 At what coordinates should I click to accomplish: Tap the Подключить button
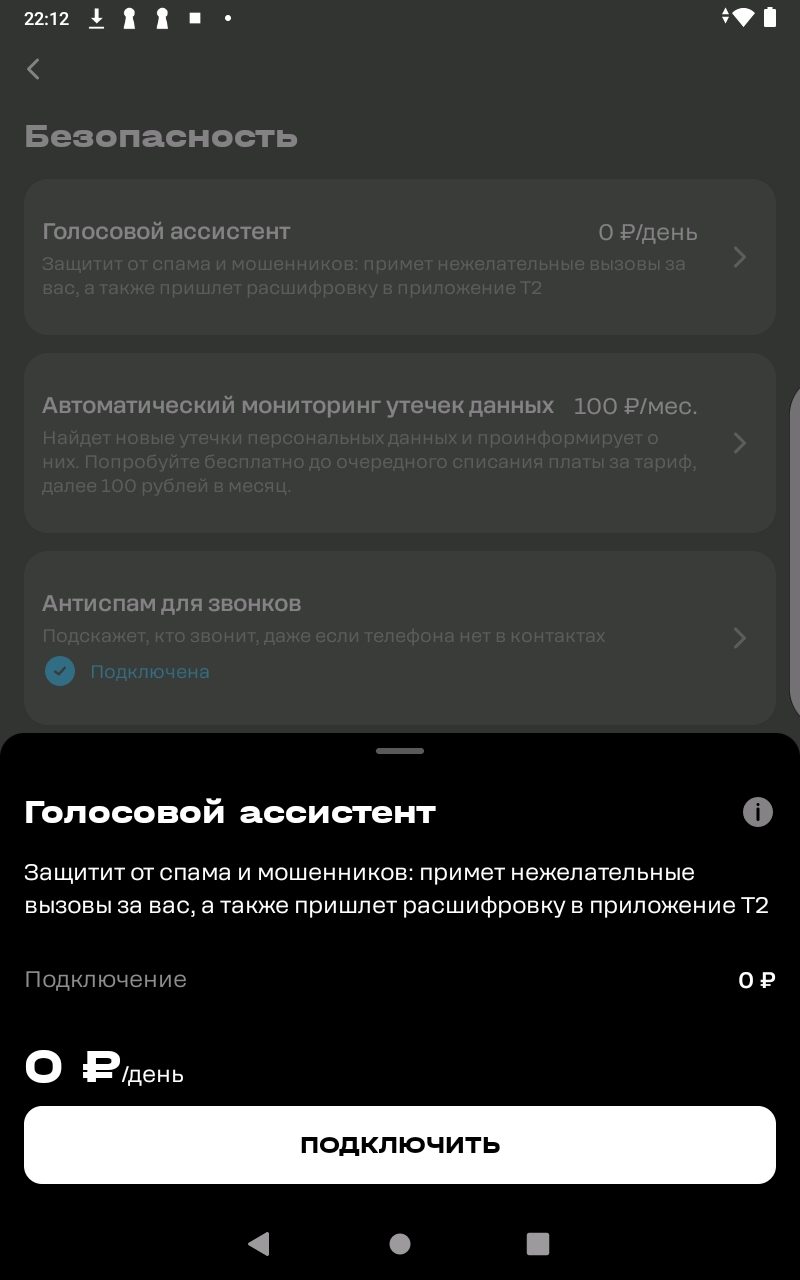[x=400, y=1144]
